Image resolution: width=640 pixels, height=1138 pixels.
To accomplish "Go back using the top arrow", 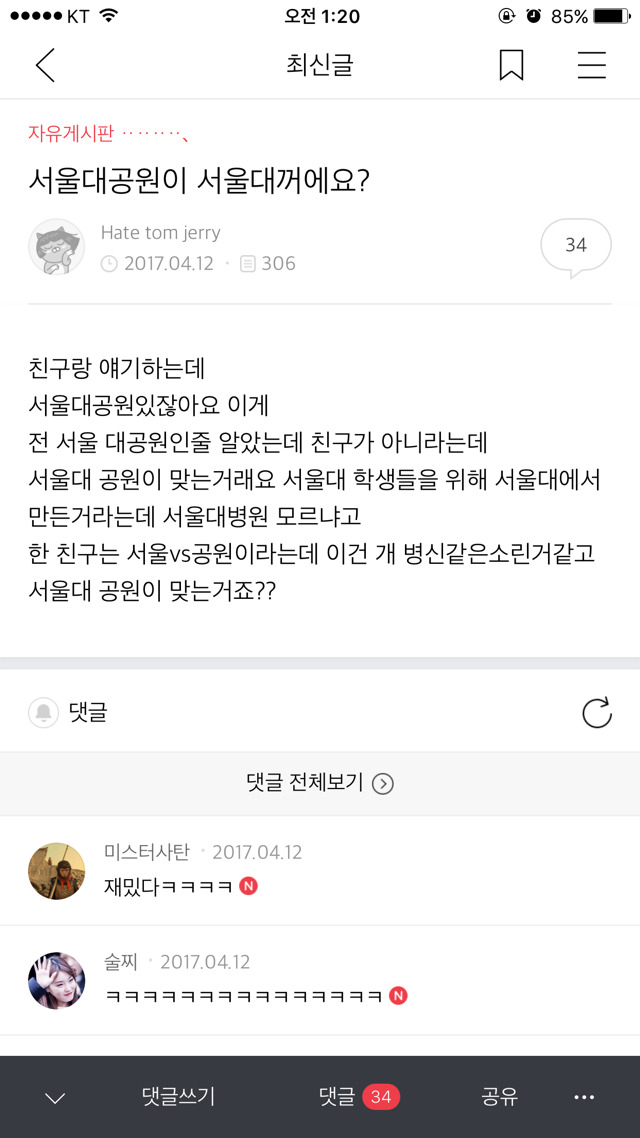I will point(45,65).
